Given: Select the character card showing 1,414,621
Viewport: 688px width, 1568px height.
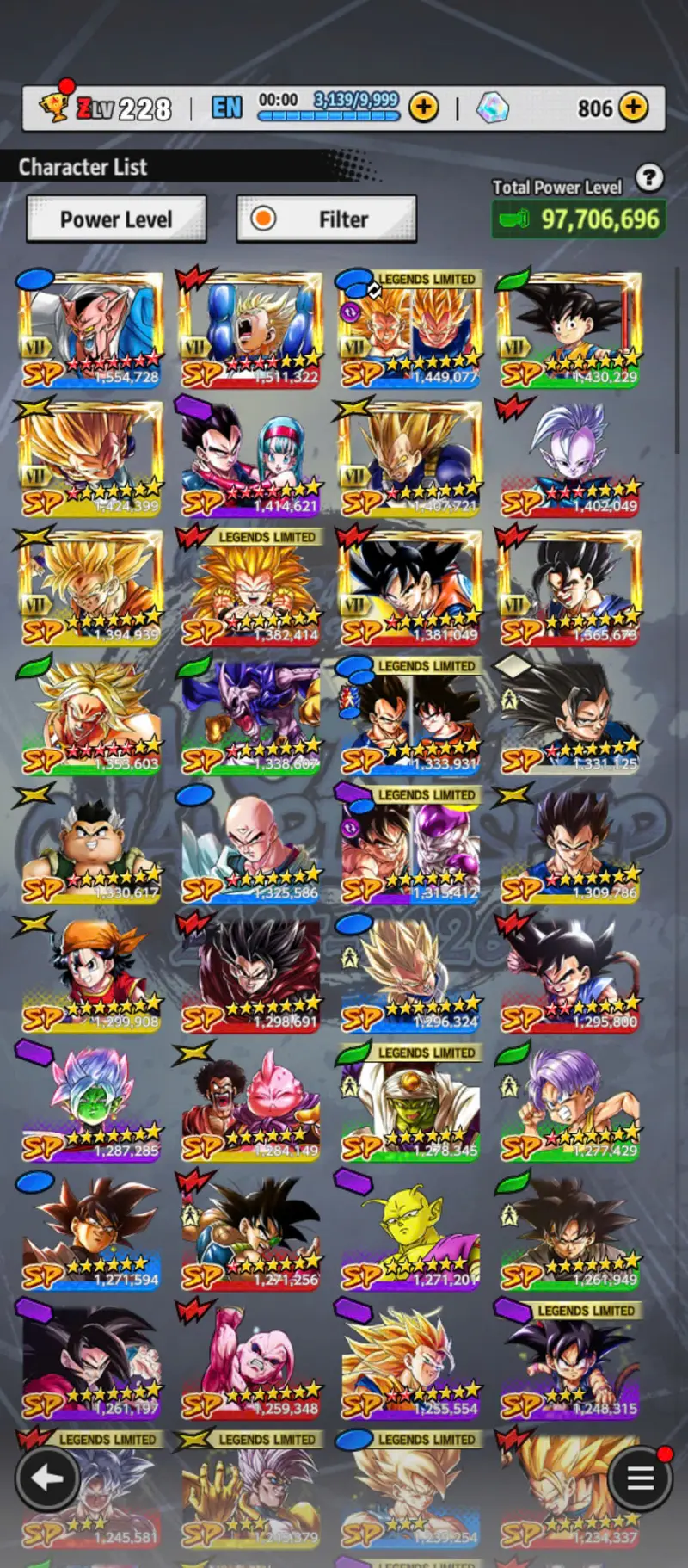Looking at the screenshot, I should (x=250, y=460).
